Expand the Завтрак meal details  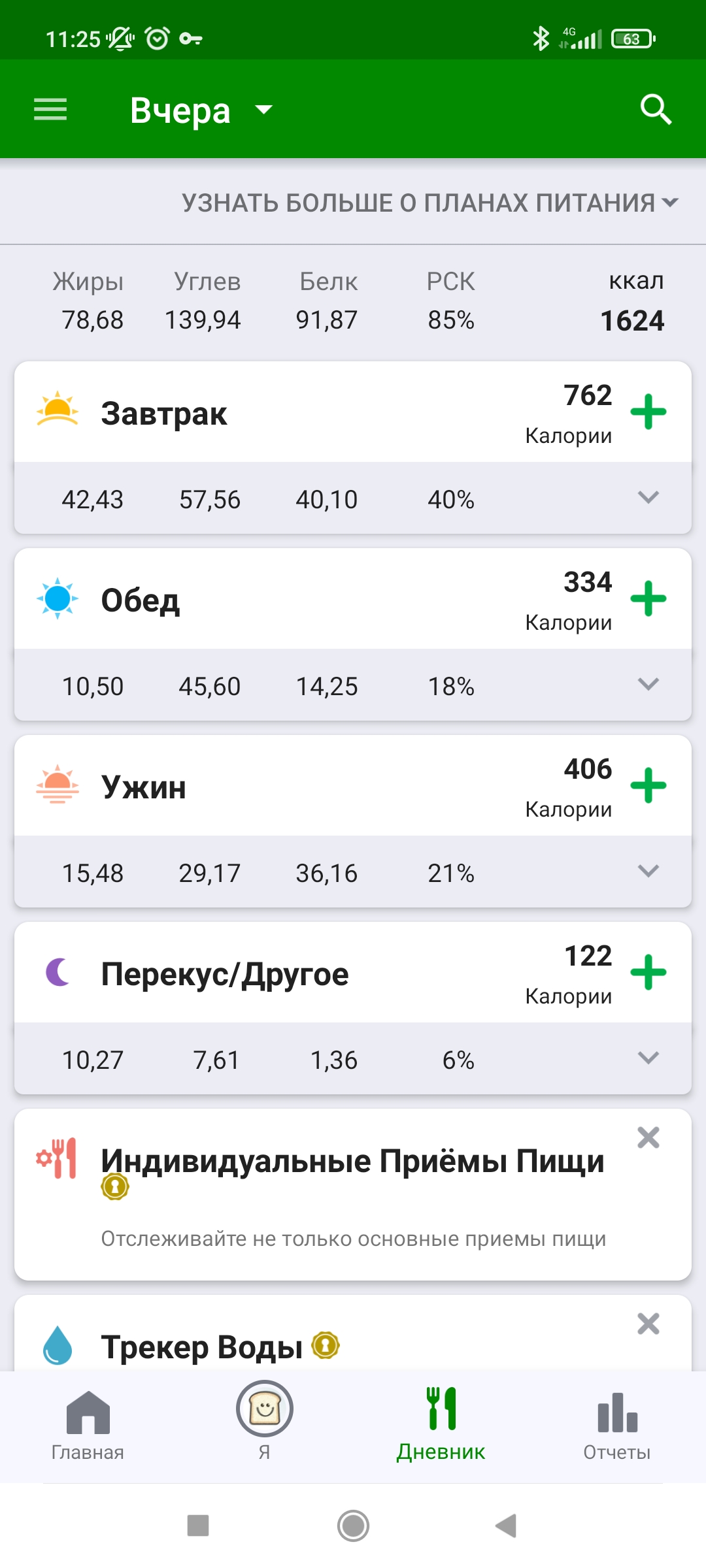click(x=648, y=498)
